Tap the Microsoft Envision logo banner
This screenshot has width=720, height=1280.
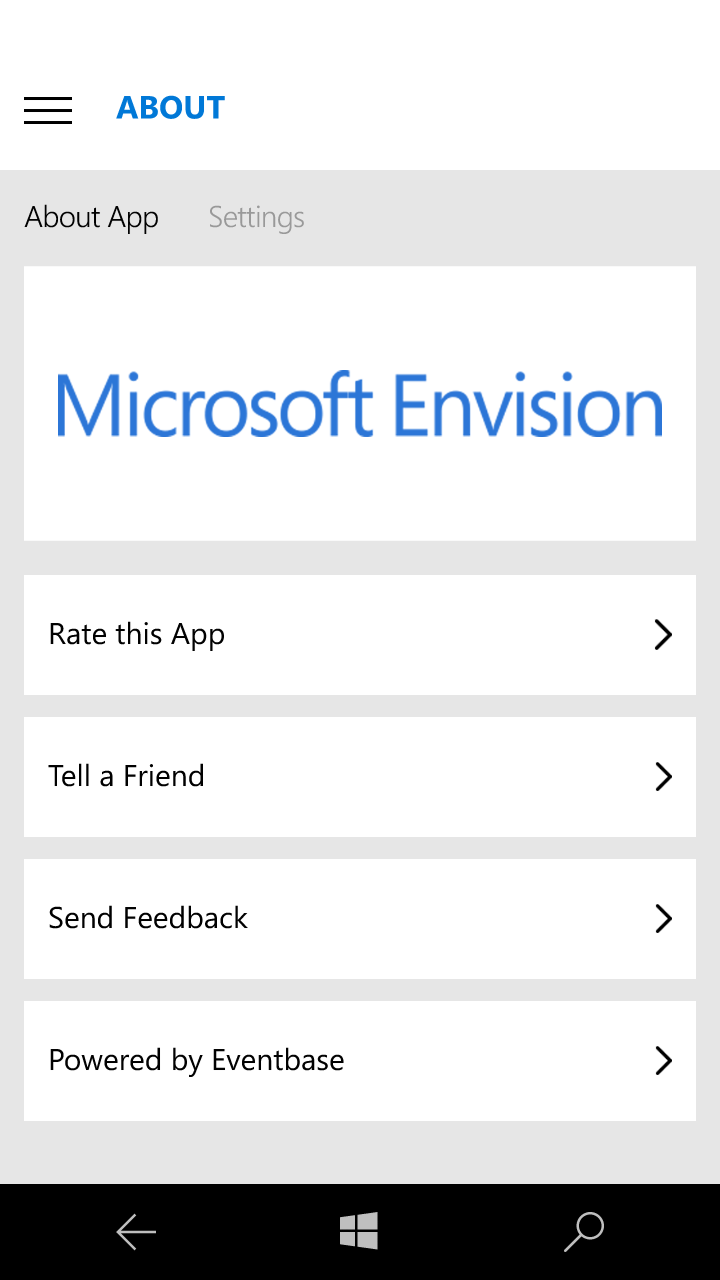(x=360, y=403)
